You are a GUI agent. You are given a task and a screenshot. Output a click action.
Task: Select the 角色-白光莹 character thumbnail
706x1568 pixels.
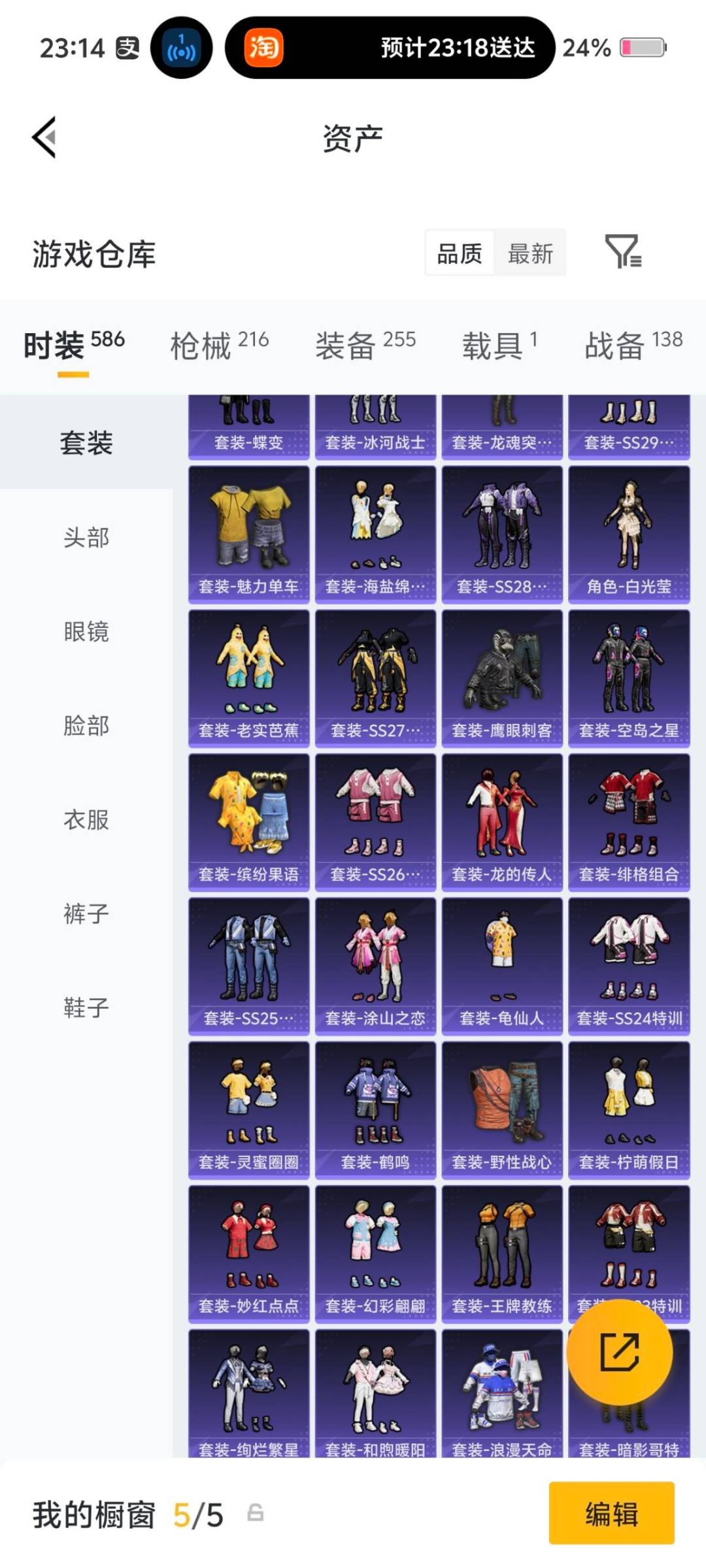click(629, 532)
